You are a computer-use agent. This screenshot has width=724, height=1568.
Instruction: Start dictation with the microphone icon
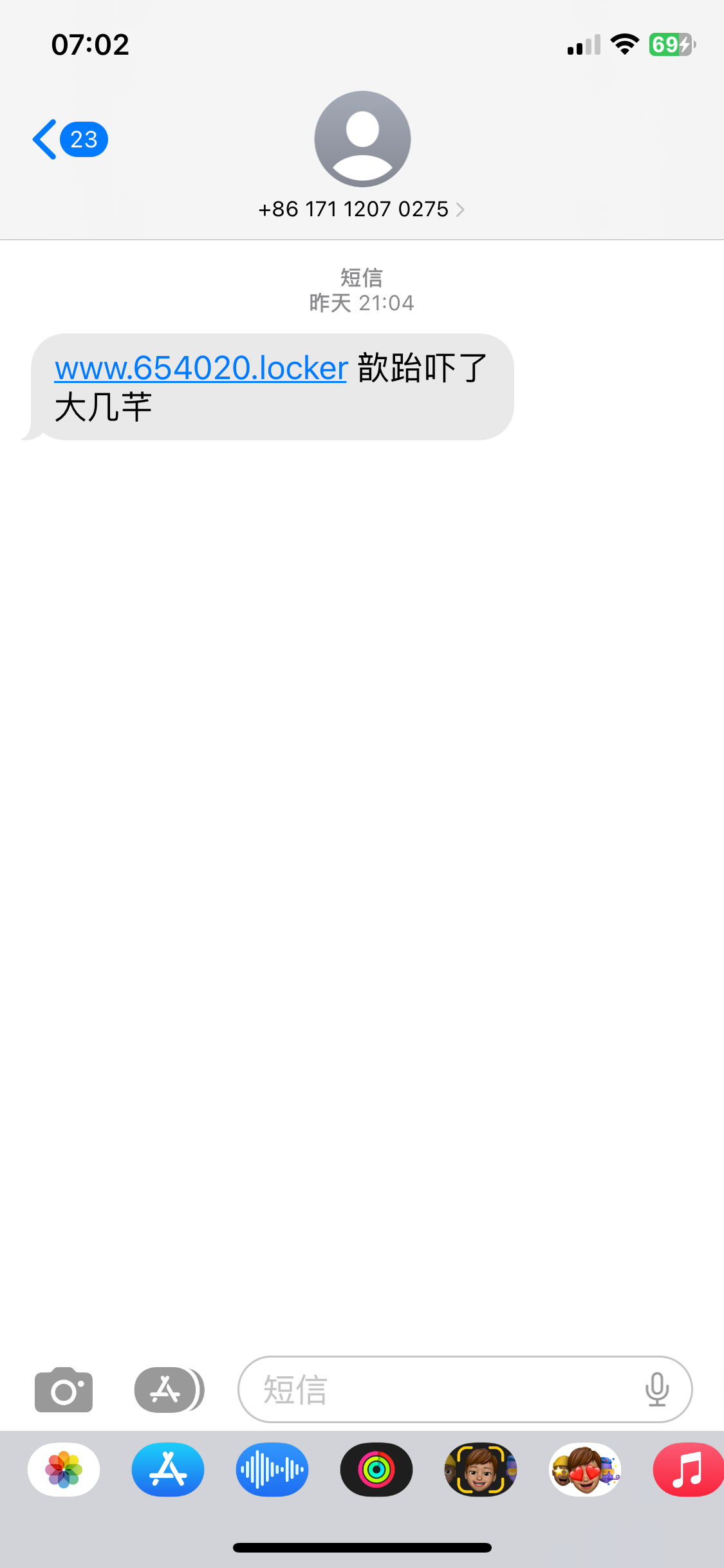[x=656, y=1390]
